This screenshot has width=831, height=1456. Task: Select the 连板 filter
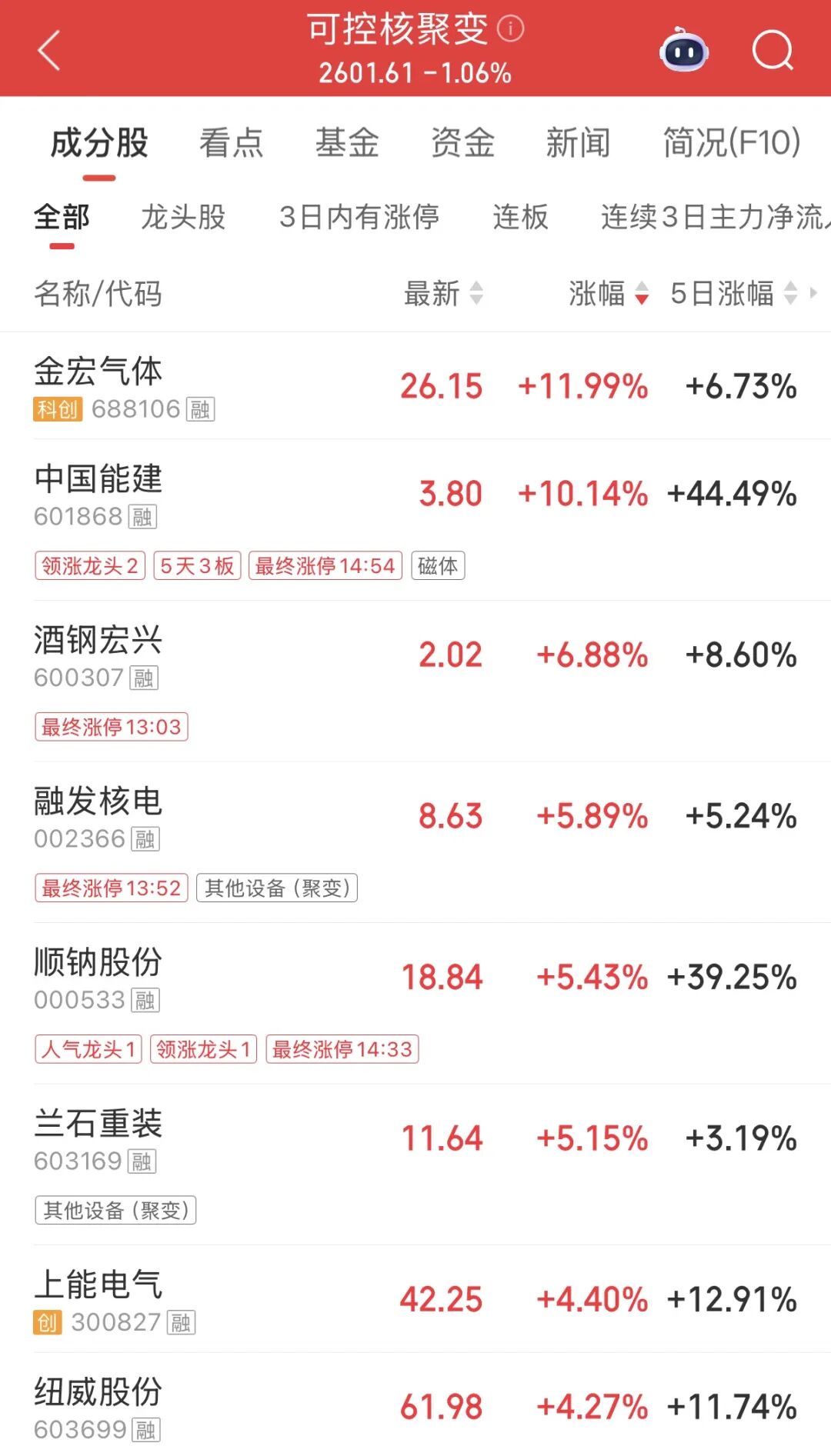519,218
